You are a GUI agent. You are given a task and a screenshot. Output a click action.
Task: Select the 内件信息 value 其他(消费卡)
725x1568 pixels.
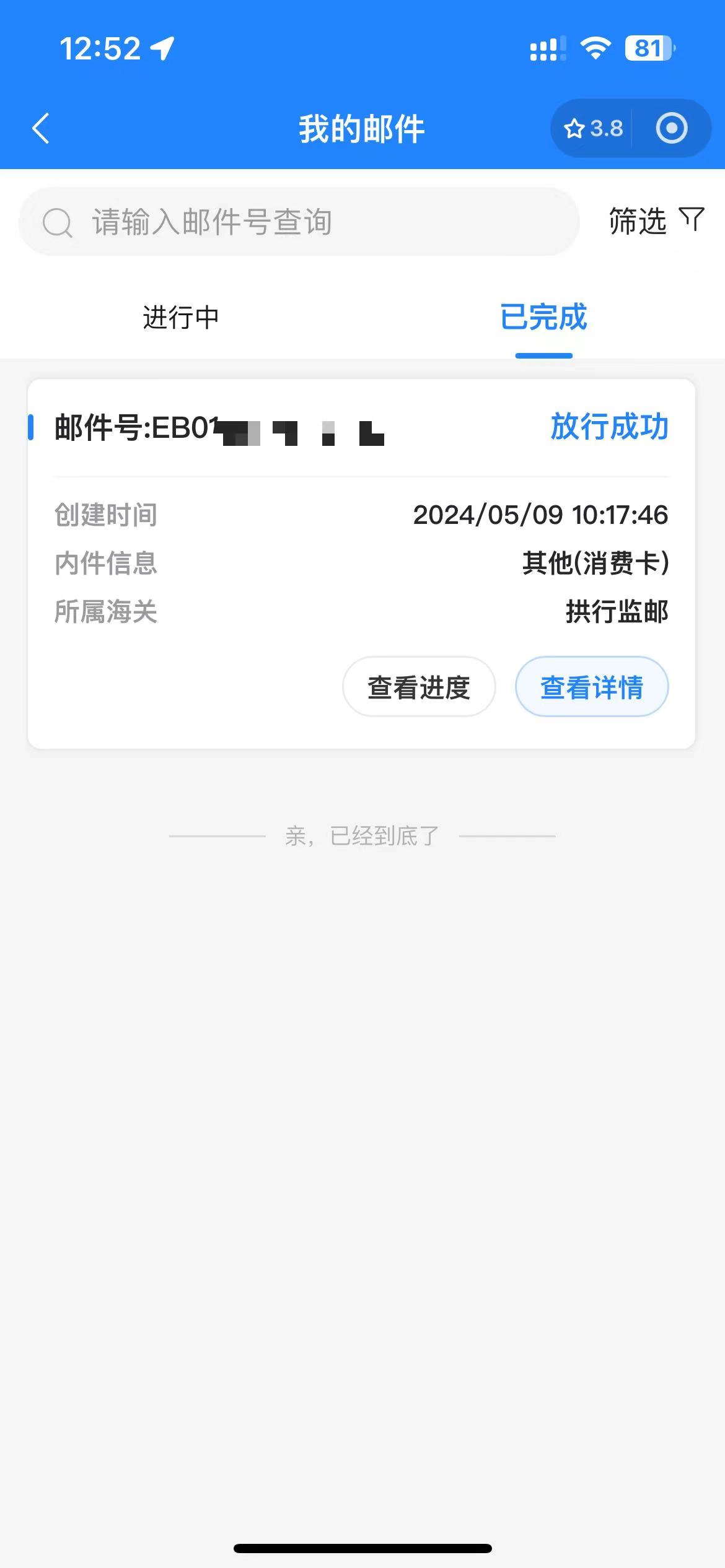click(x=595, y=564)
